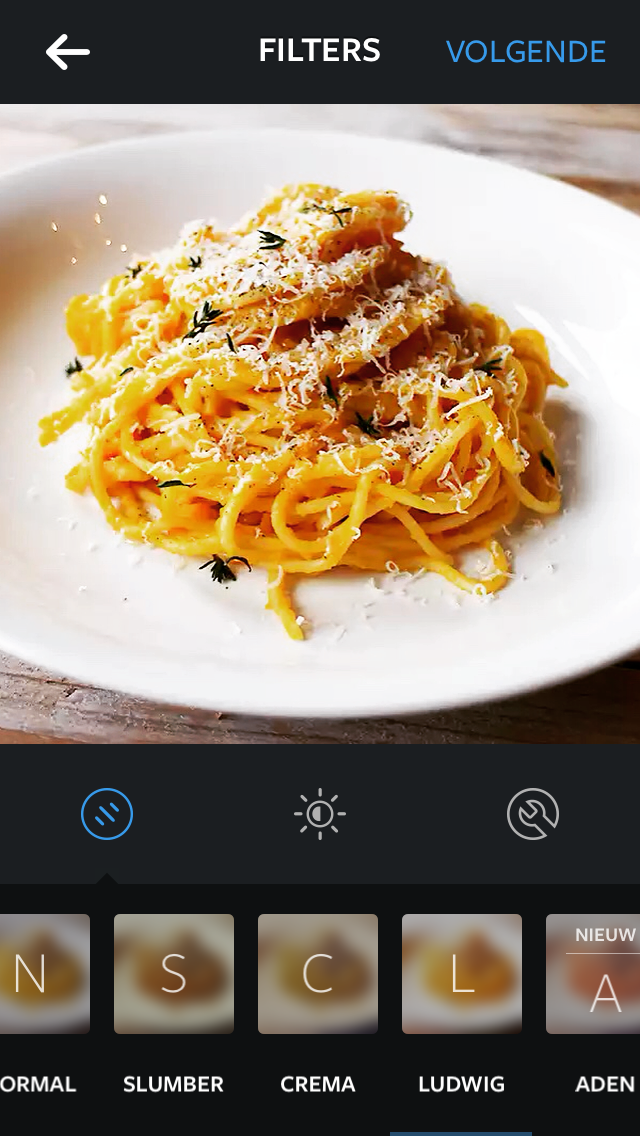Open the wrench editing tools tab
This screenshot has width=640, height=1136.
coord(533,814)
